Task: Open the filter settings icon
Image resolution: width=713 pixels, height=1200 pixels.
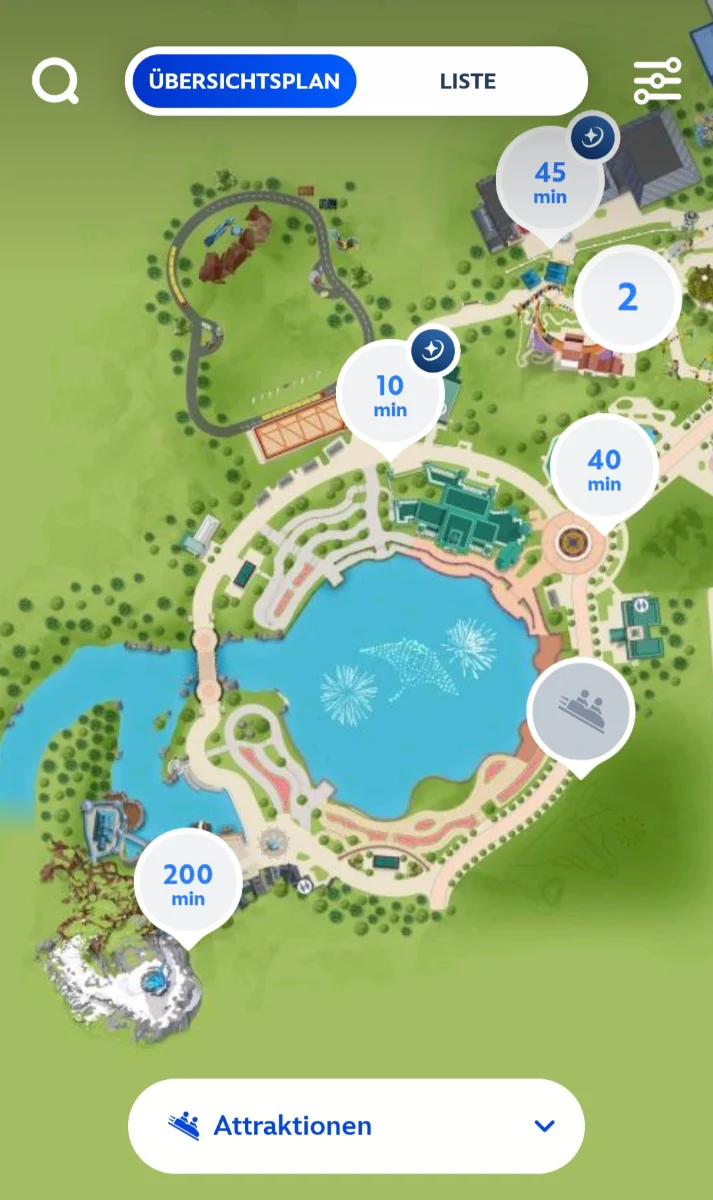Action: [657, 81]
